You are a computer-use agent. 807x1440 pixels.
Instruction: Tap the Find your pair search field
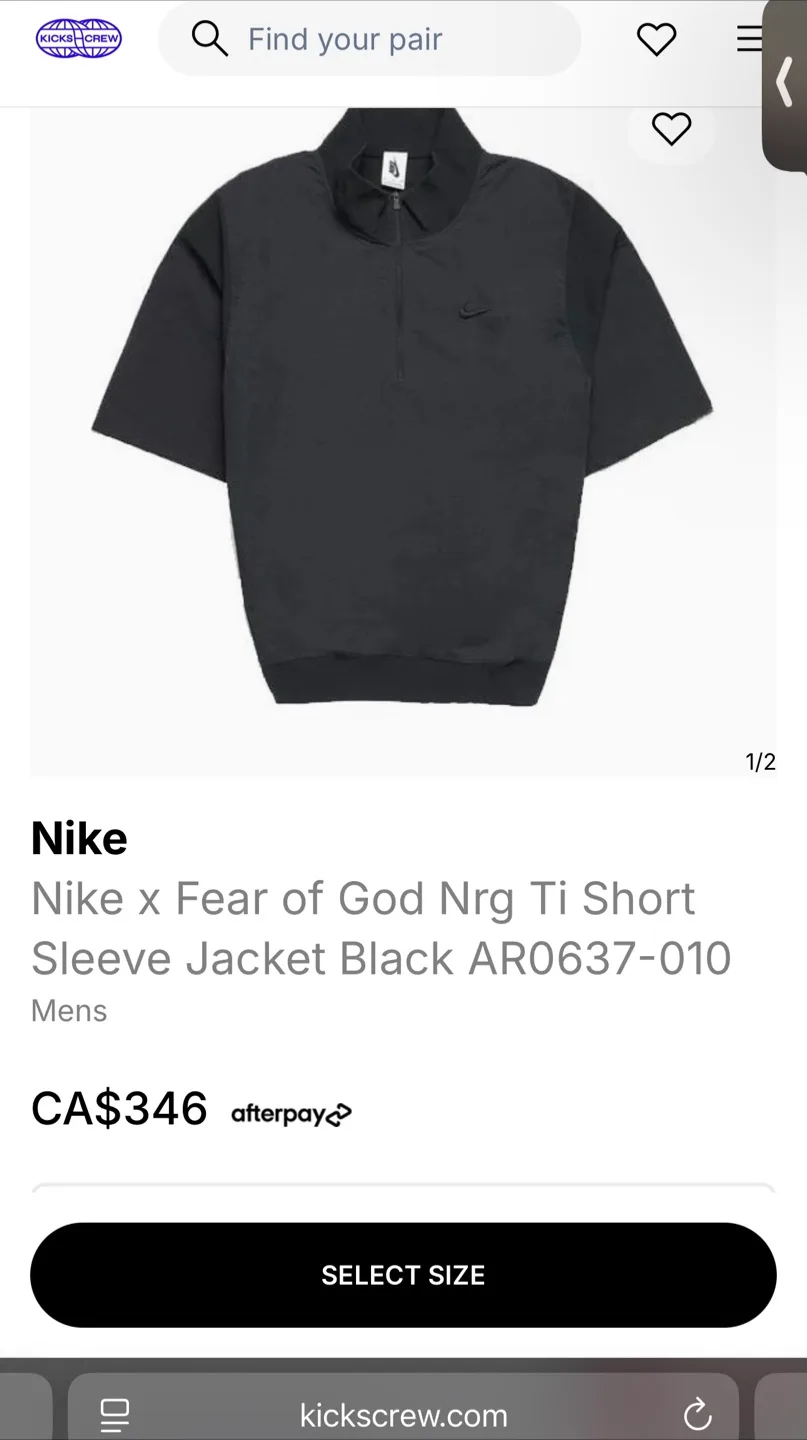pyautogui.click(x=370, y=39)
